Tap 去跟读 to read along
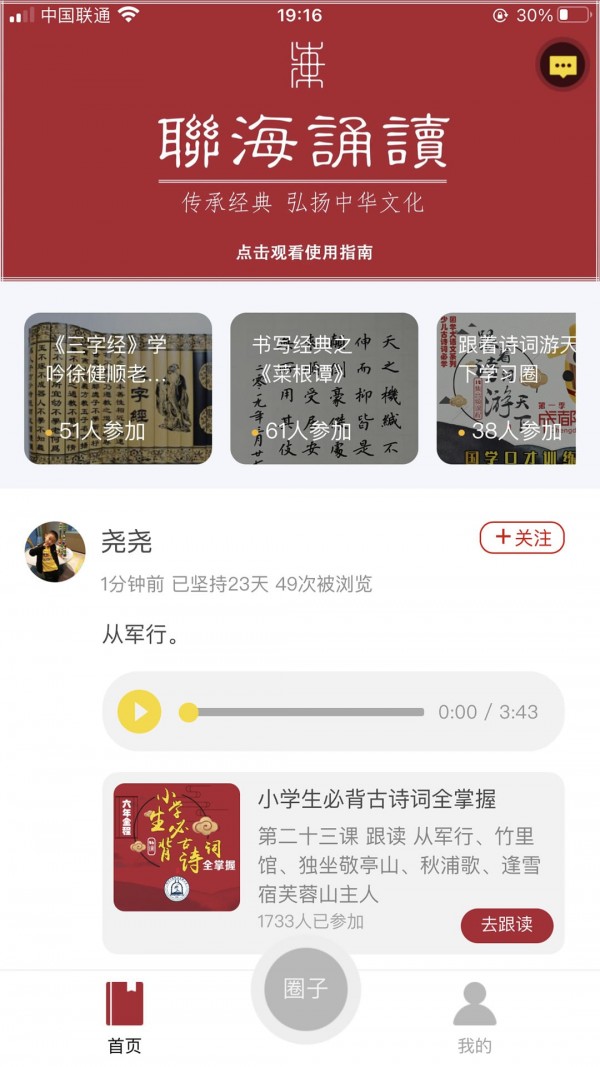This screenshot has height=1067, width=600. point(506,925)
